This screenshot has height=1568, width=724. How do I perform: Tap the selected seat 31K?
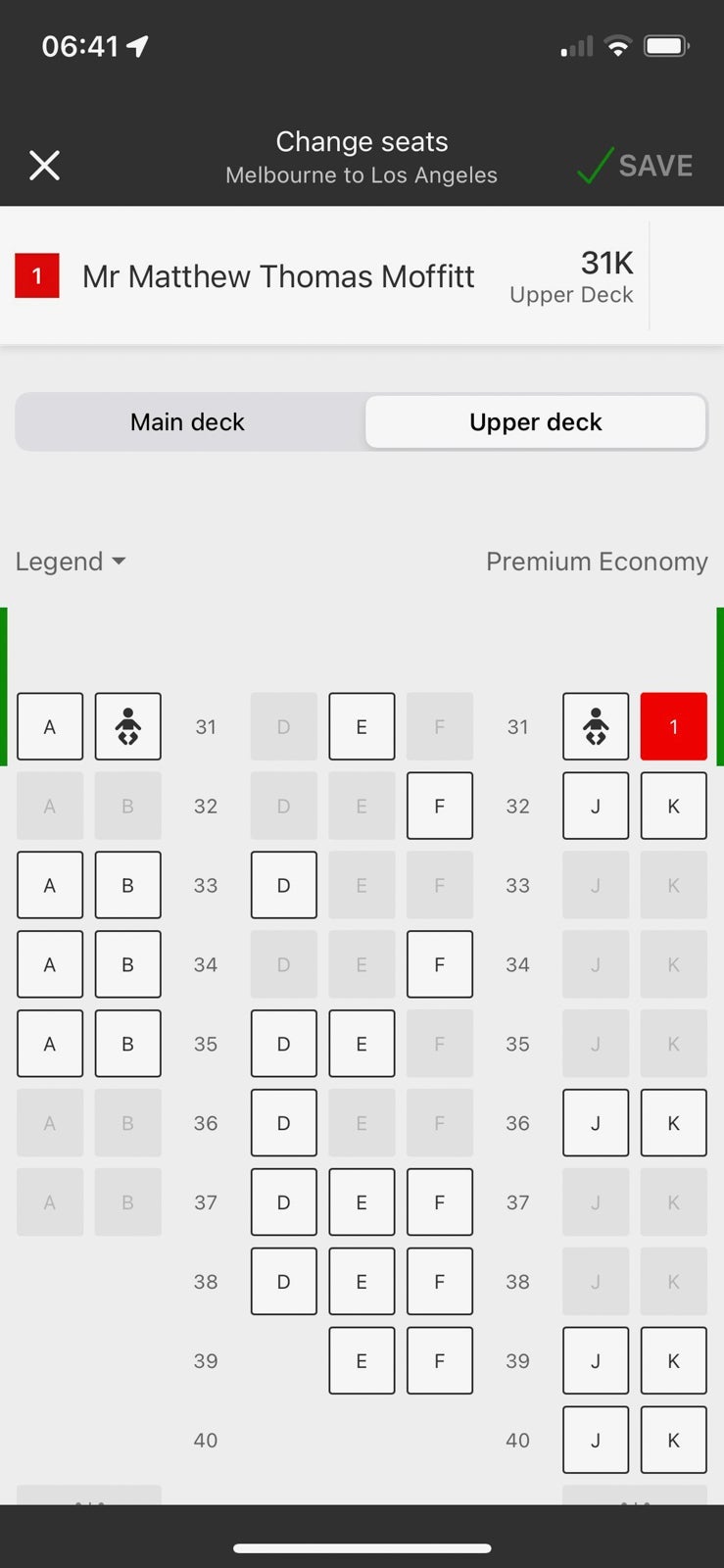[673, 727]
